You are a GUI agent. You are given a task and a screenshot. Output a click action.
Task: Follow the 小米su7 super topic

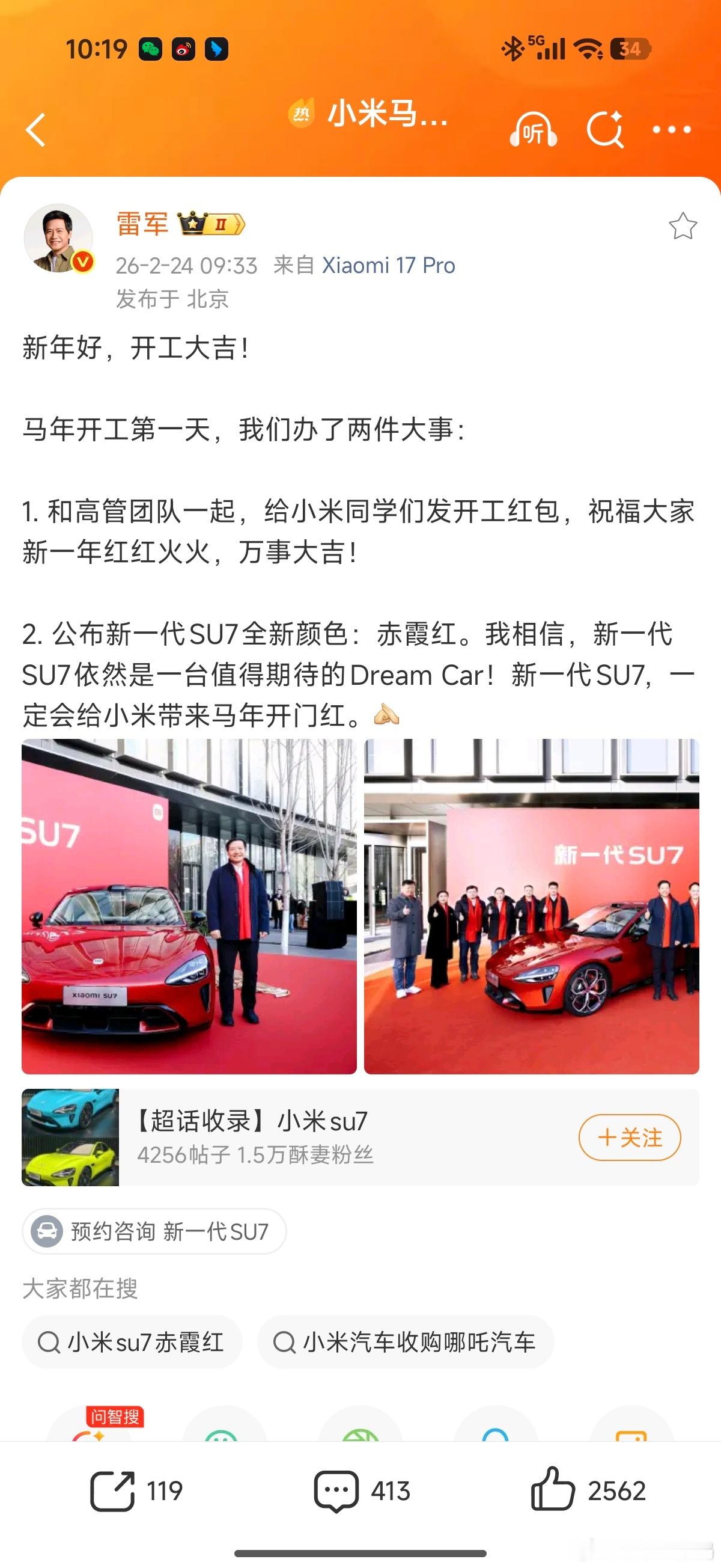(630, 1136)
